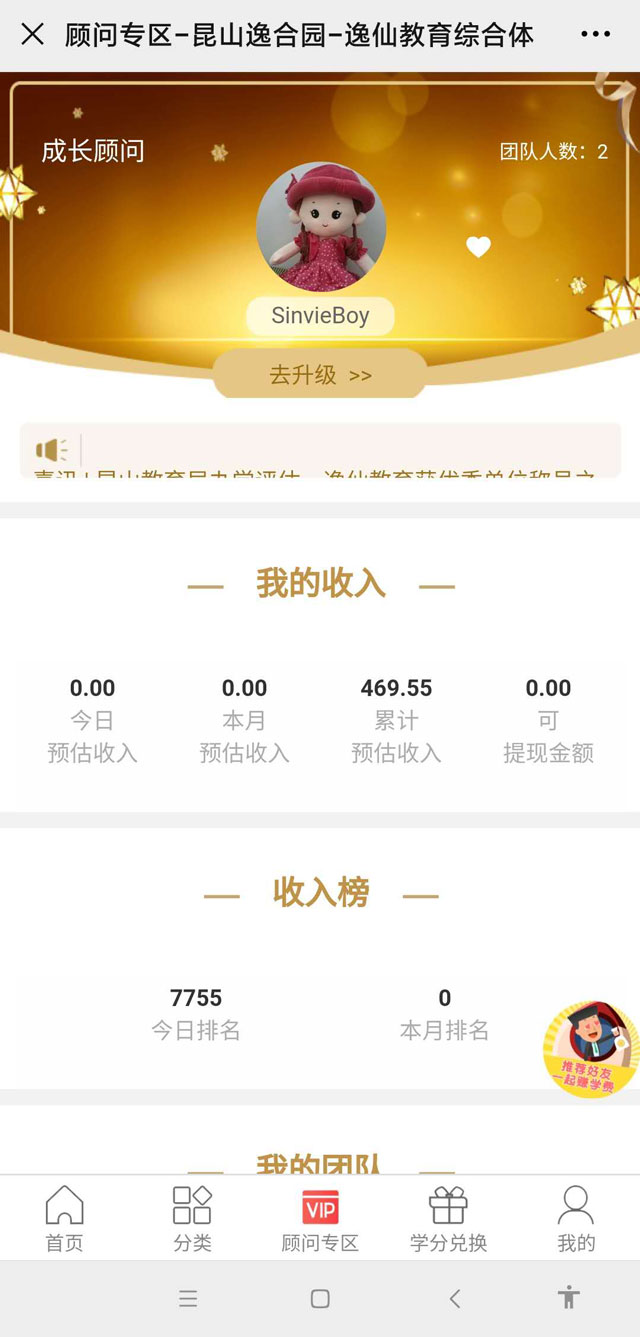The width and height of the screenshot is (640, 1337).
Task: Go to the 首页 home tab
Action: pos(64,1218)
